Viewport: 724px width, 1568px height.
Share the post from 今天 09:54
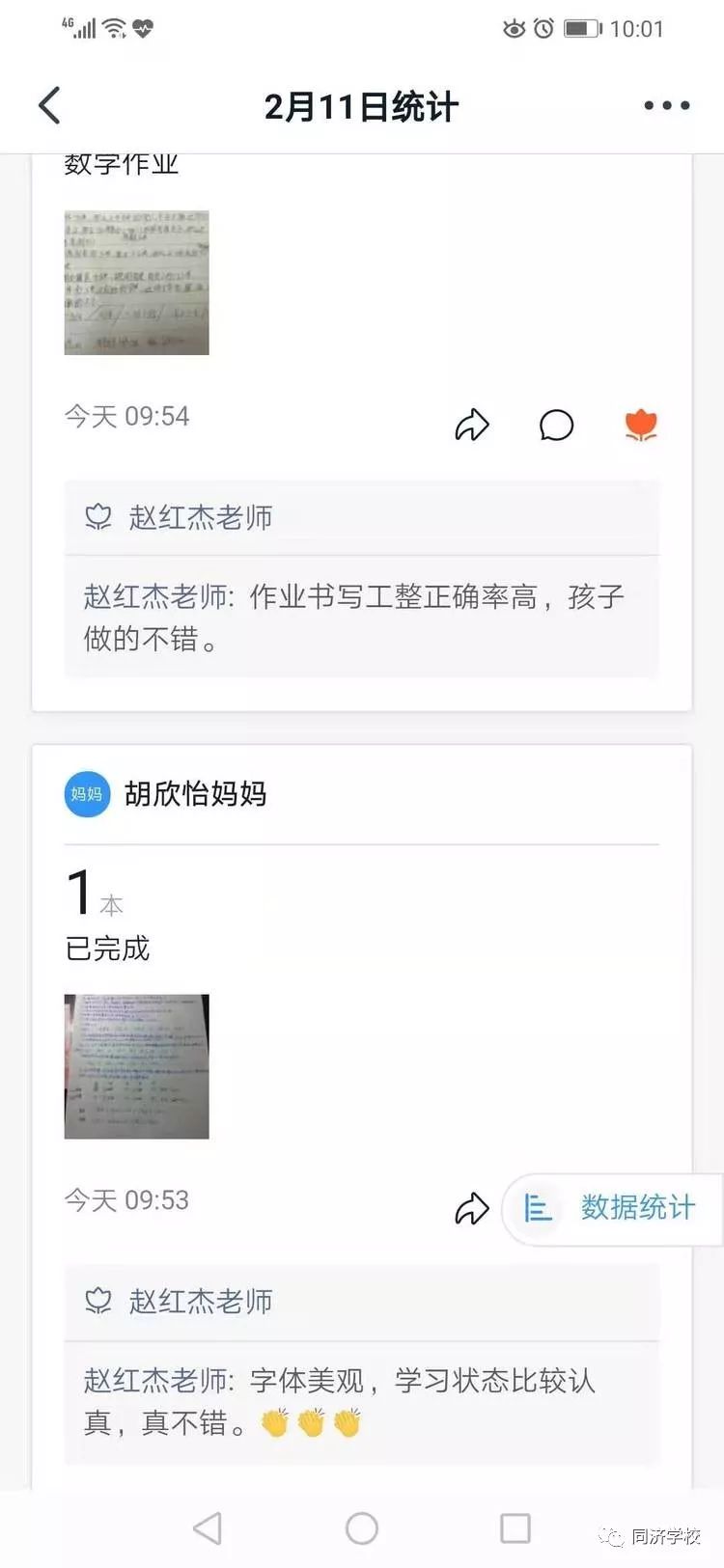coord(472,425)
